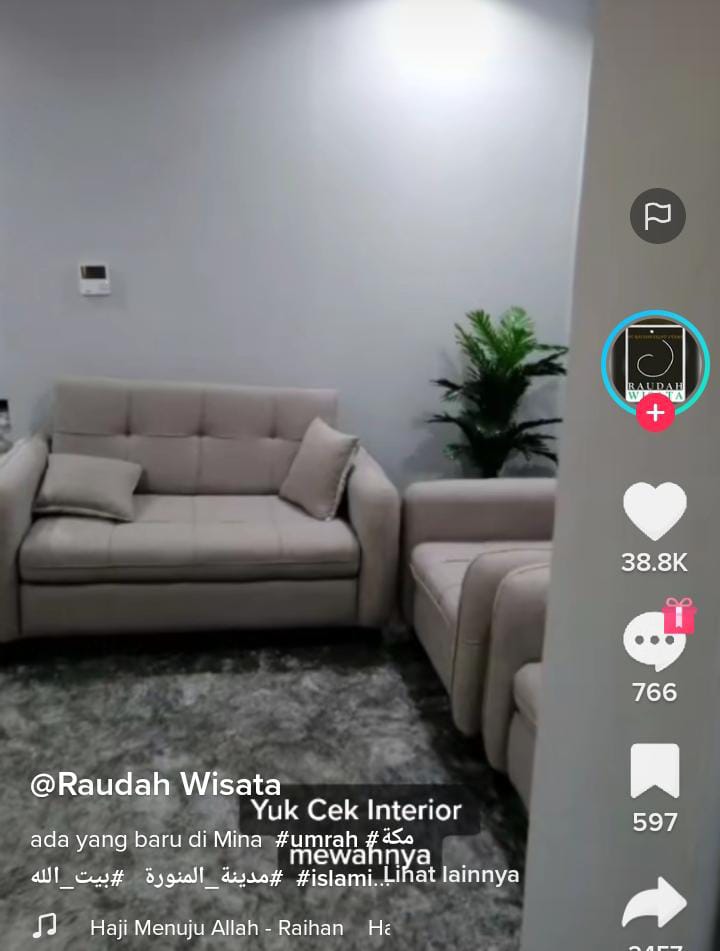The width and height of the screenshot is (720, 951).
Task: Like this video with the heart
Action: pyautogui.click(x=655, y=511)
